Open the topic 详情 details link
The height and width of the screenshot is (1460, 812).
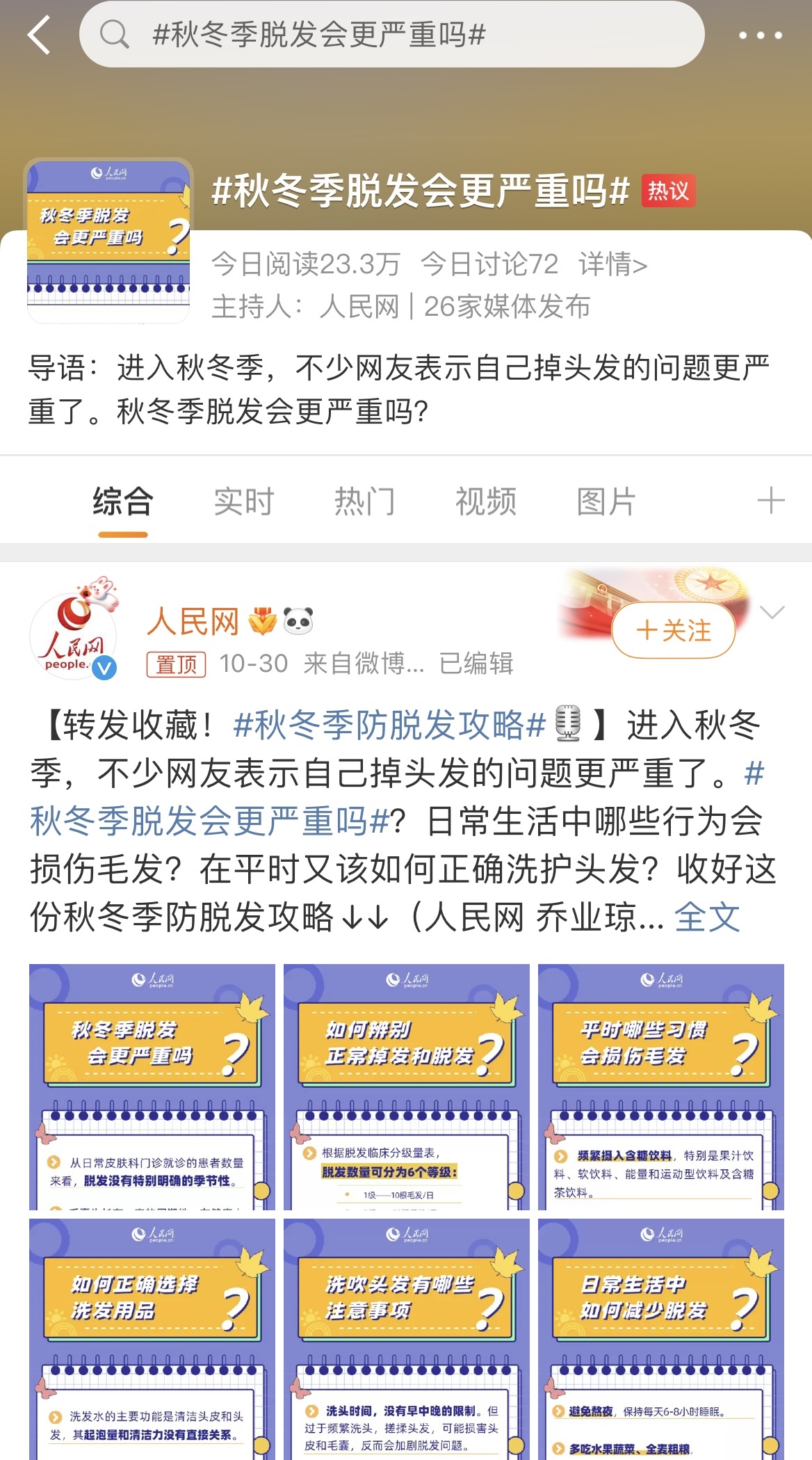[612, 264]
